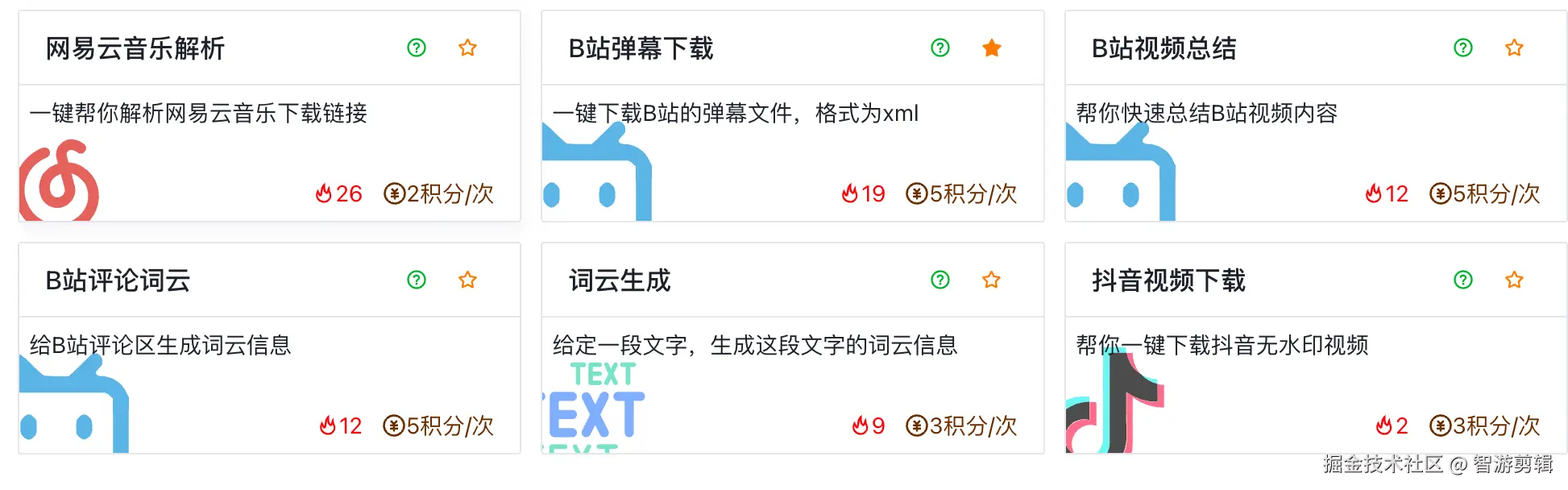The width and height of the screenshot is (1568, 490).
Task: Tap the help icon on B站评论词云
Action: click(x=417, y=280)
